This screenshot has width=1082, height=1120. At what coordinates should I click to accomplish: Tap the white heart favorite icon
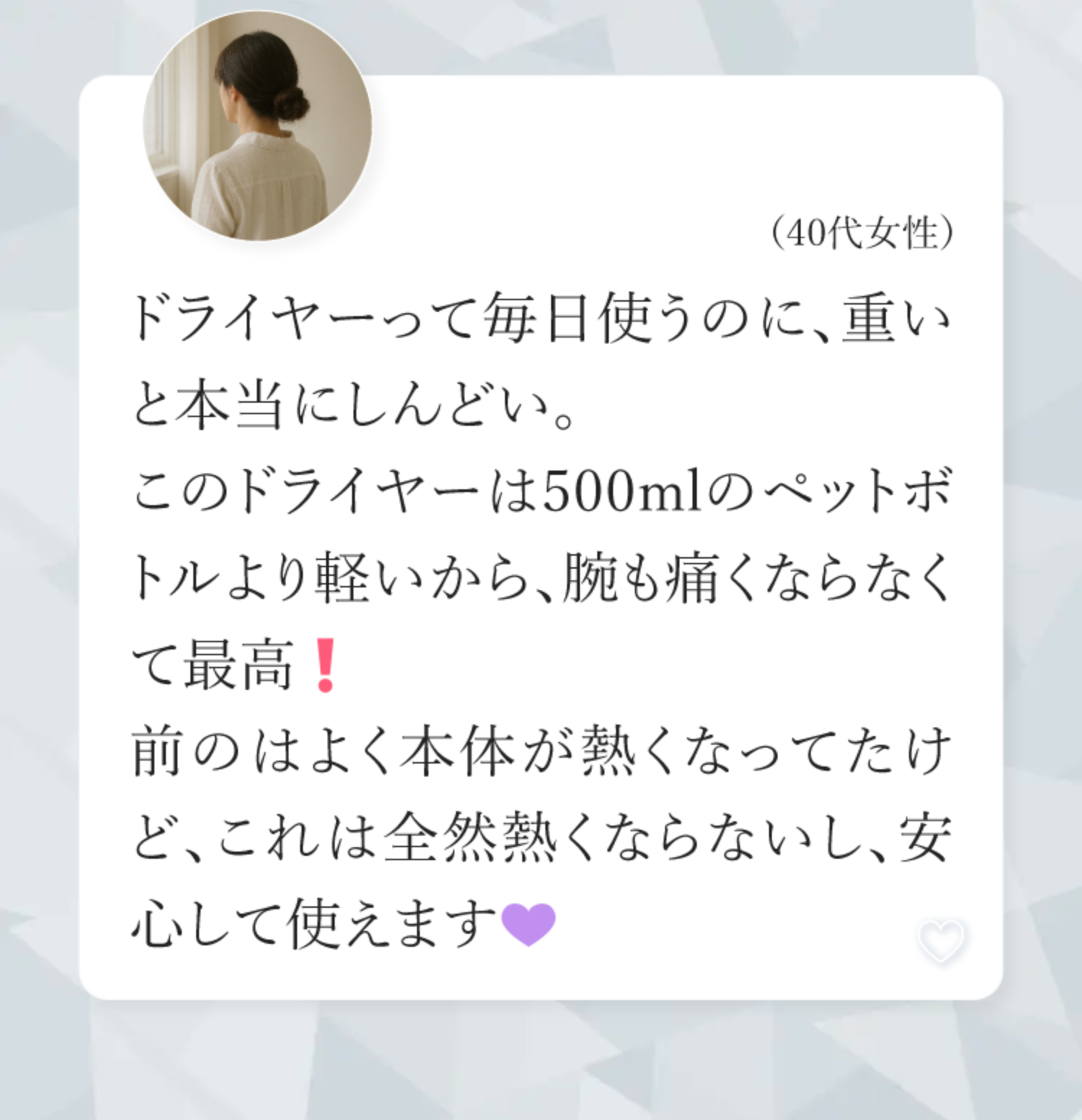pos(941,940)
